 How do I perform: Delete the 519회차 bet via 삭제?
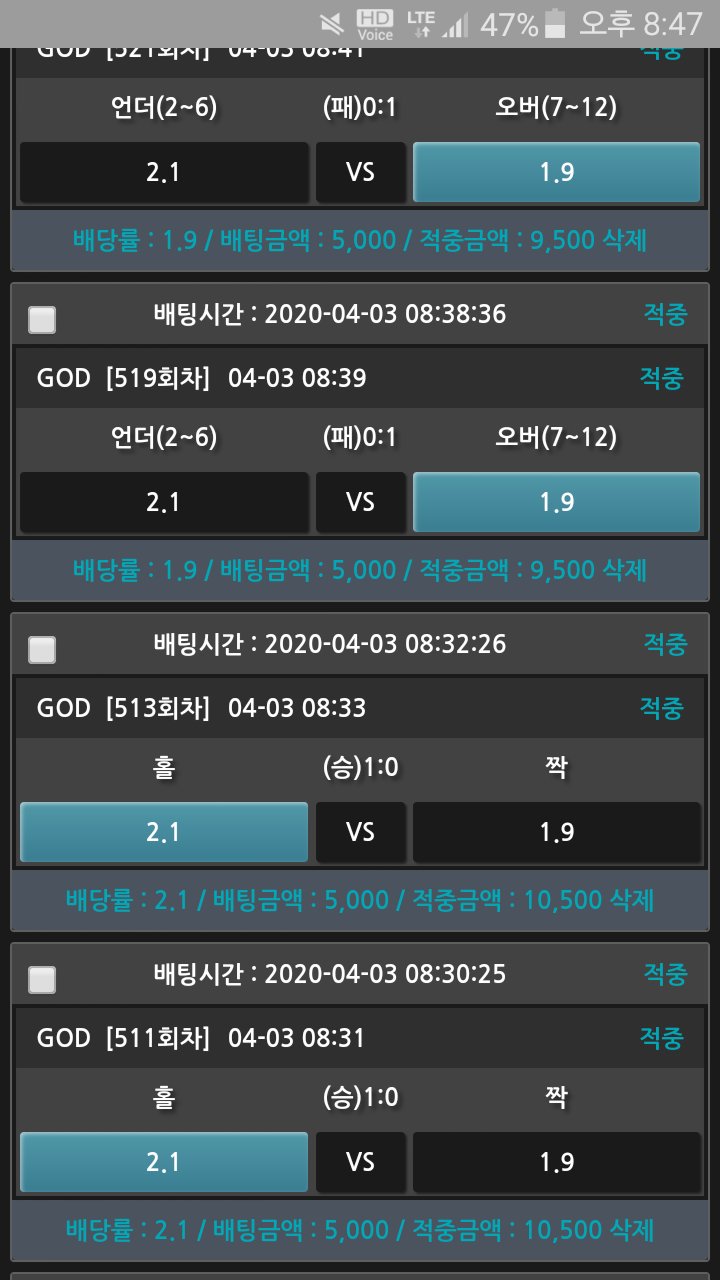[625, 570]
